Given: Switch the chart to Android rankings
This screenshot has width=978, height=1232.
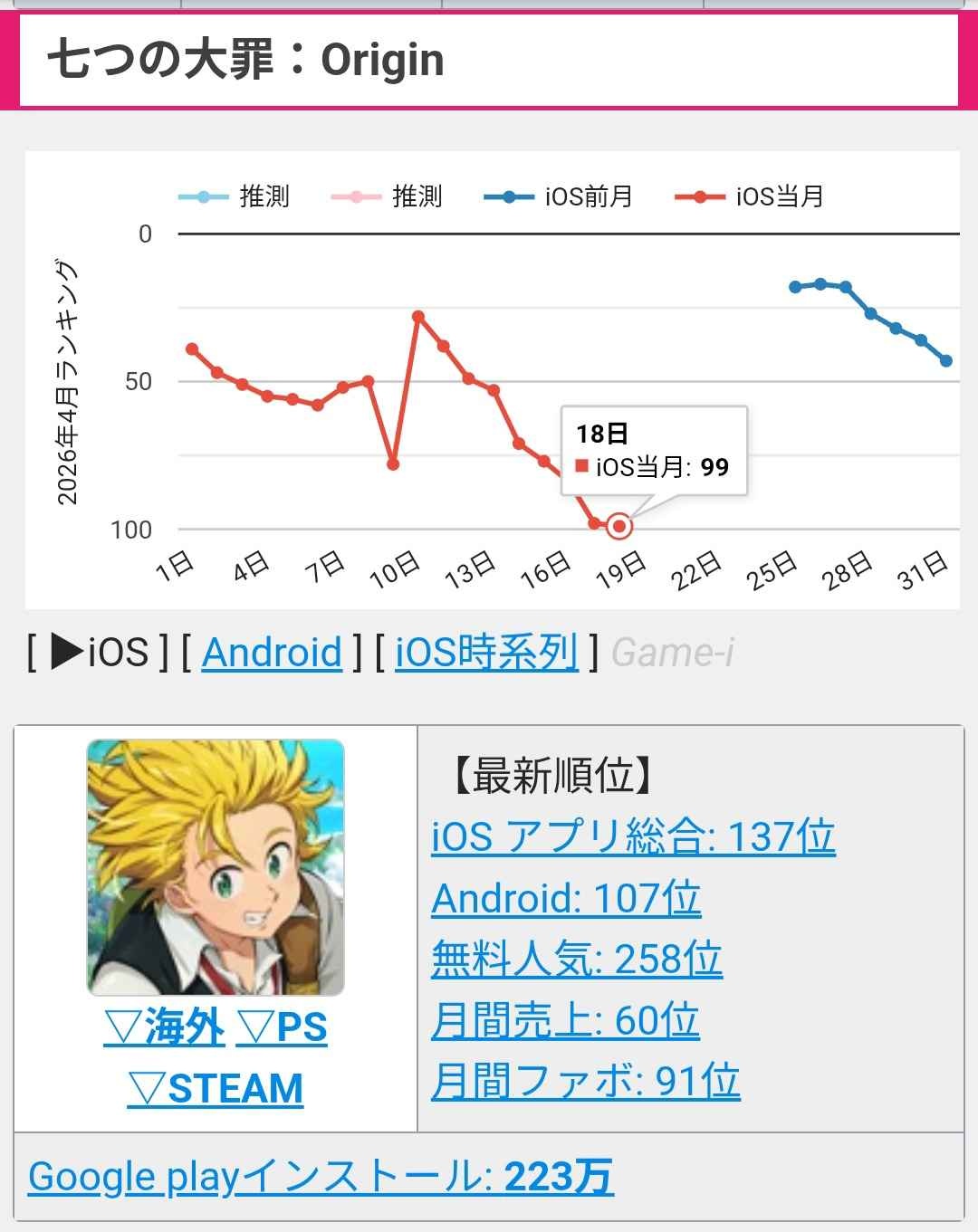Looking at the screenshot, I should (272, 653).
